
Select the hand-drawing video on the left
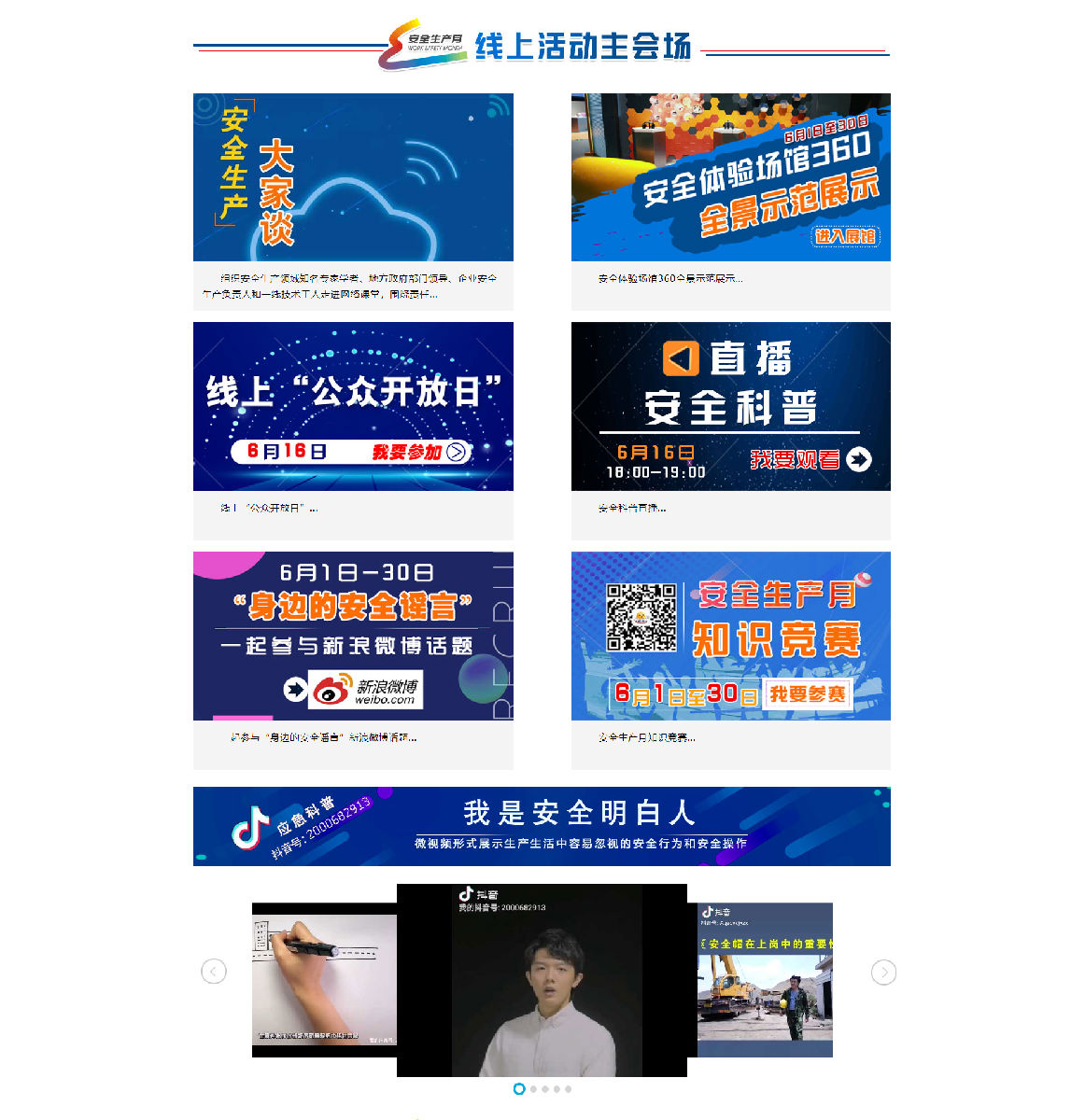click(324, 980)
